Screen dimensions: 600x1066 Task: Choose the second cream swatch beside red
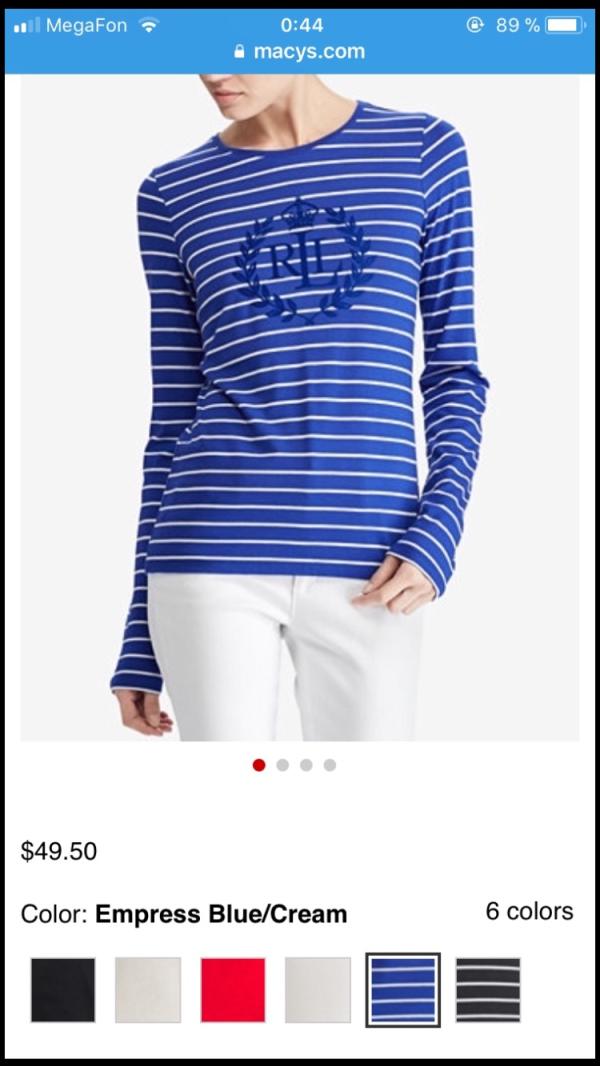pos(318,990)
